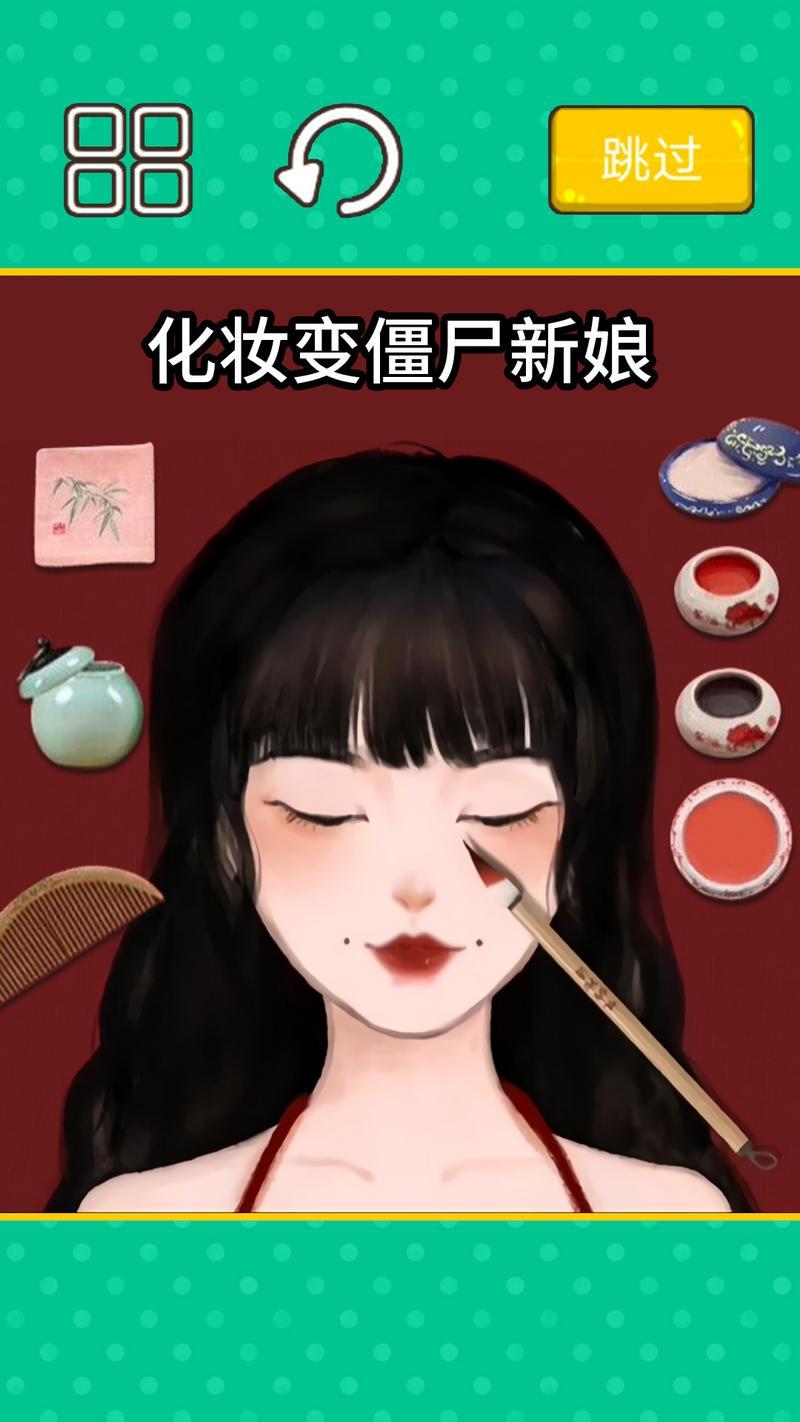Skip this level with the 跳过 button
800x1422 pixels.
click(x=651, y=160)
